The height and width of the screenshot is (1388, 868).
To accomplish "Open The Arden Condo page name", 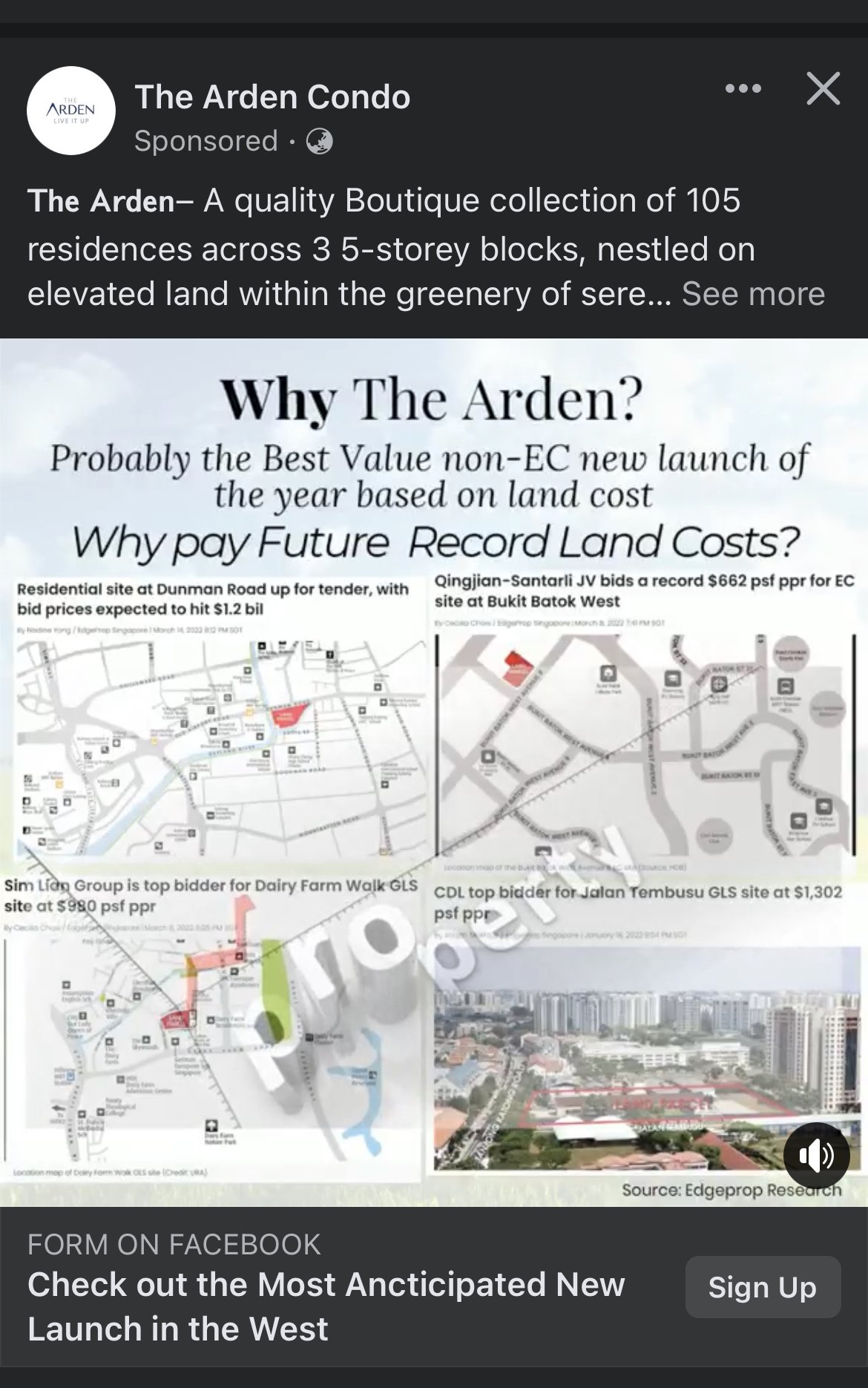I will click(272, 97).
